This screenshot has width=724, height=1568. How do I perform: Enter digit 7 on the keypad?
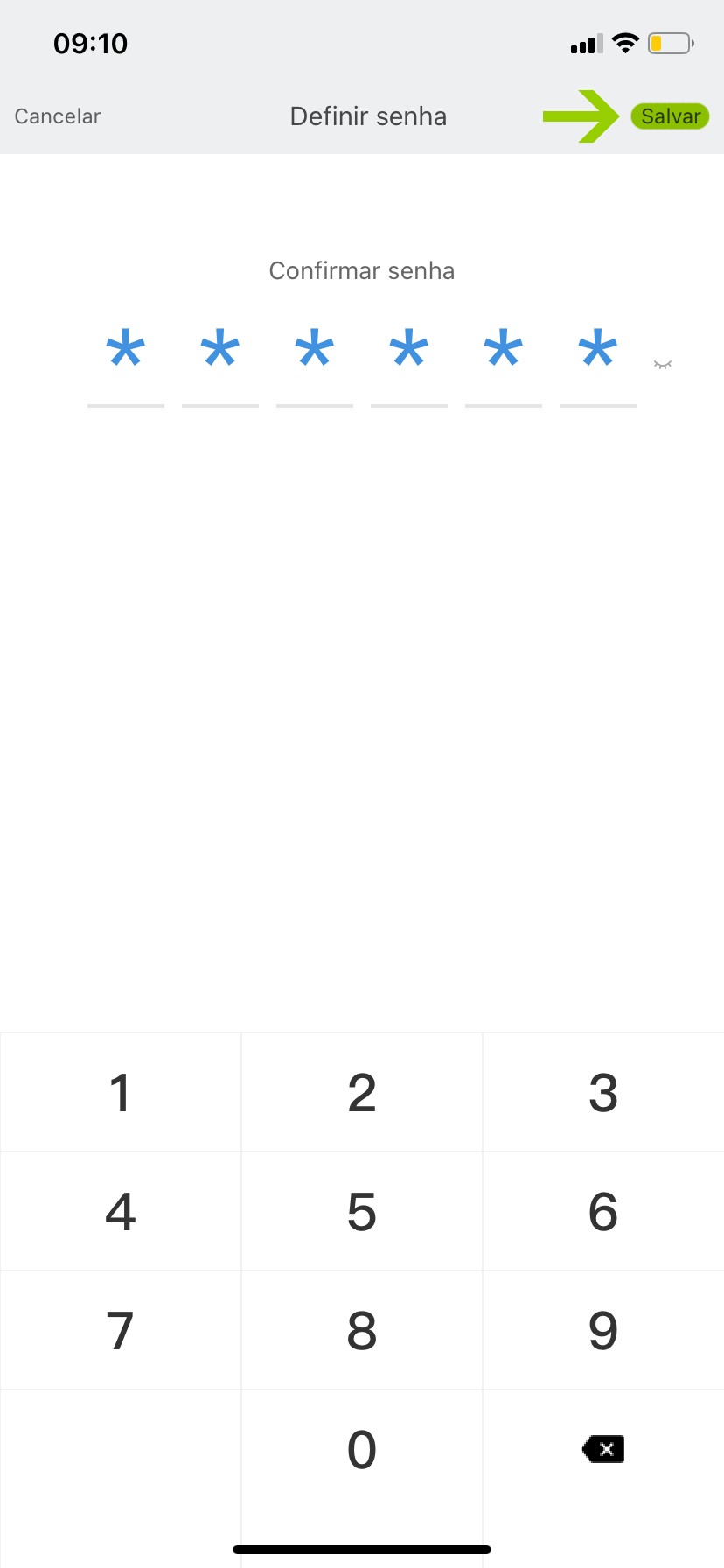pos(121,1331)
